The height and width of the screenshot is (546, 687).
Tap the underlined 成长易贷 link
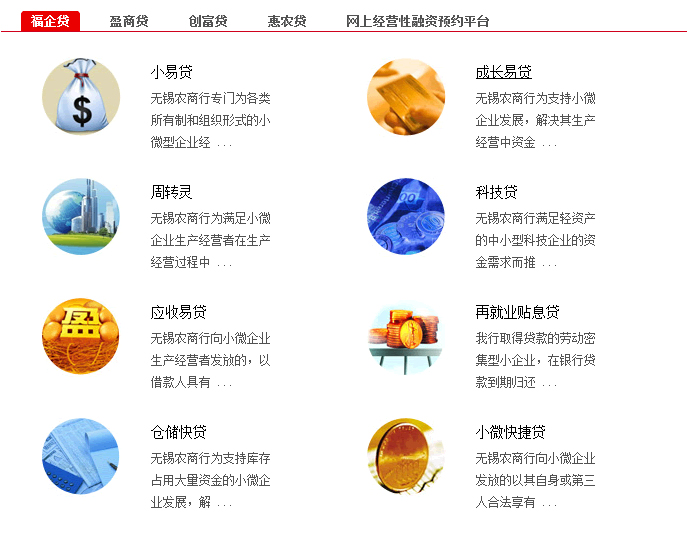pos(504,72)
